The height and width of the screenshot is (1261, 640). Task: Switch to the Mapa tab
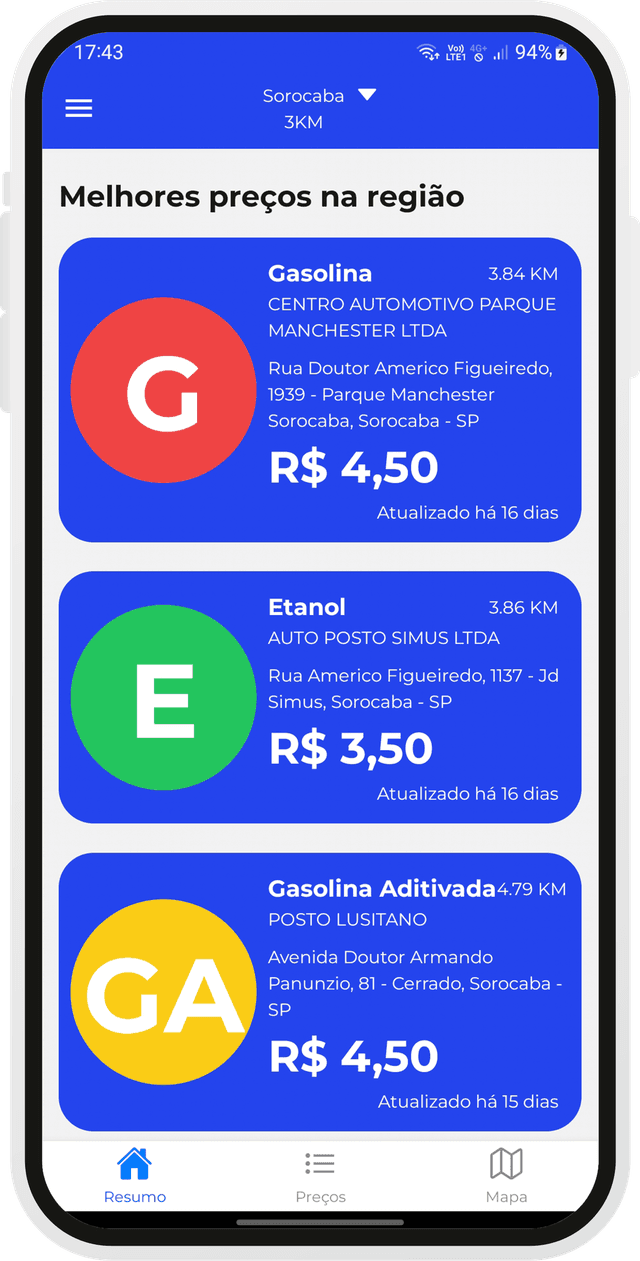(506, 1176)
